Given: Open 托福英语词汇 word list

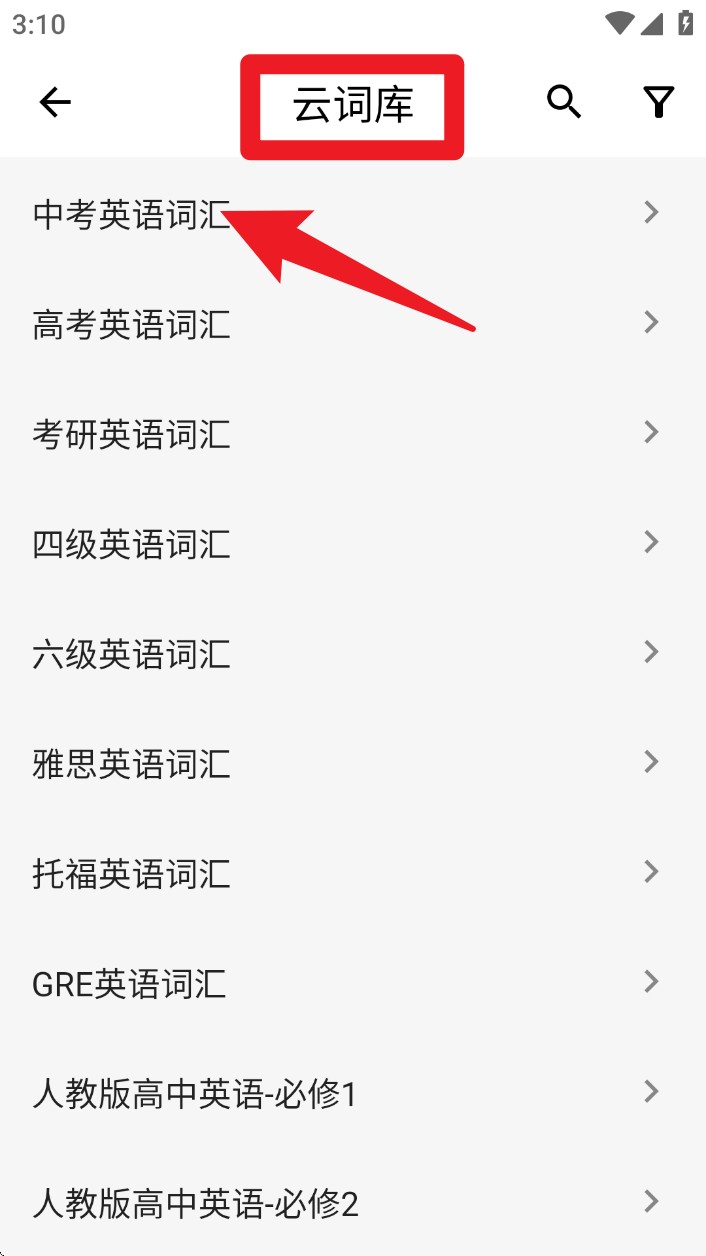Looking at the screenshot, I should (x=132, y=874).
